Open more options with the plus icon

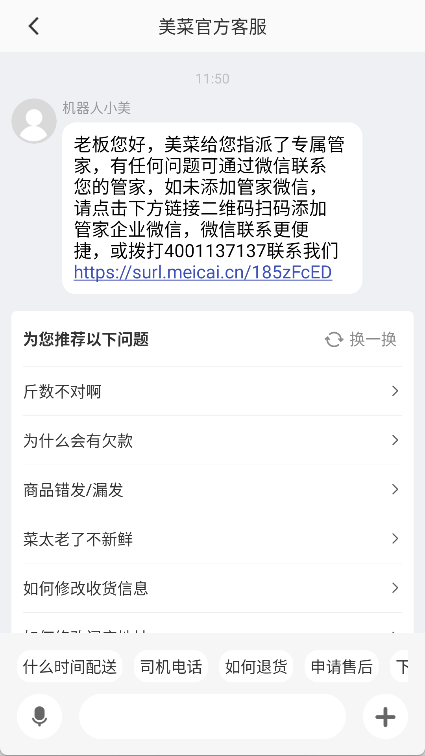(385, 716)
